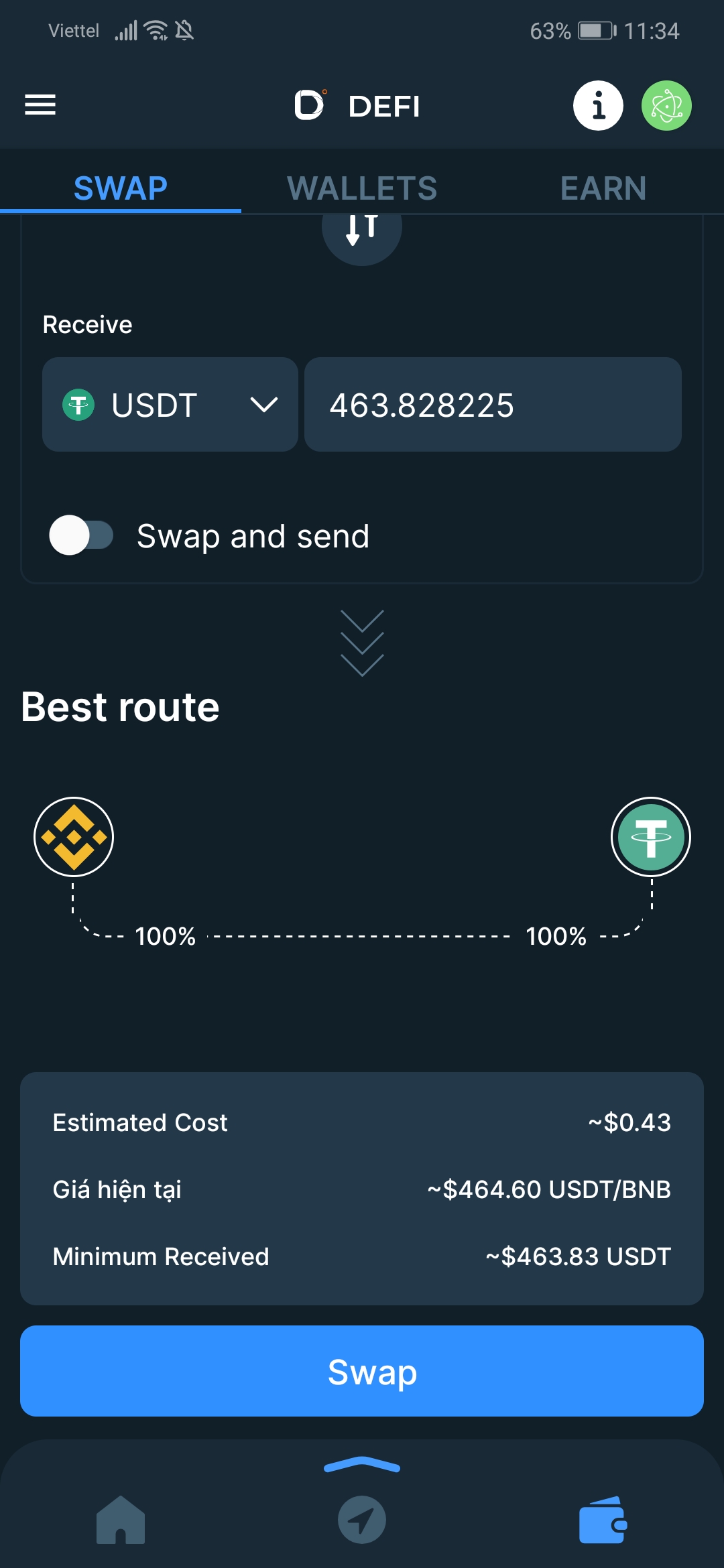
Task: Open the Home screen from bottom navigation
Action: point(121,1520)
